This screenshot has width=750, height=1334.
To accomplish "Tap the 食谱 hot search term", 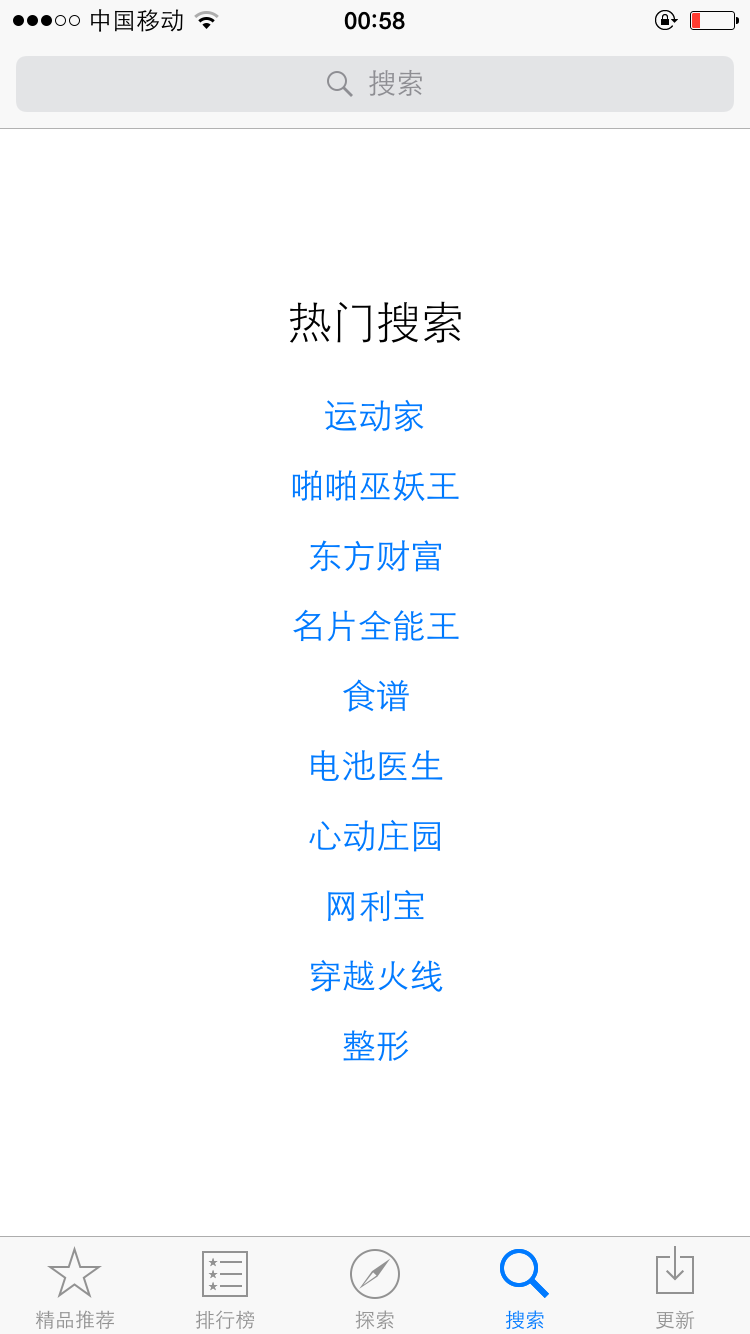I will (x=375, y=696).
